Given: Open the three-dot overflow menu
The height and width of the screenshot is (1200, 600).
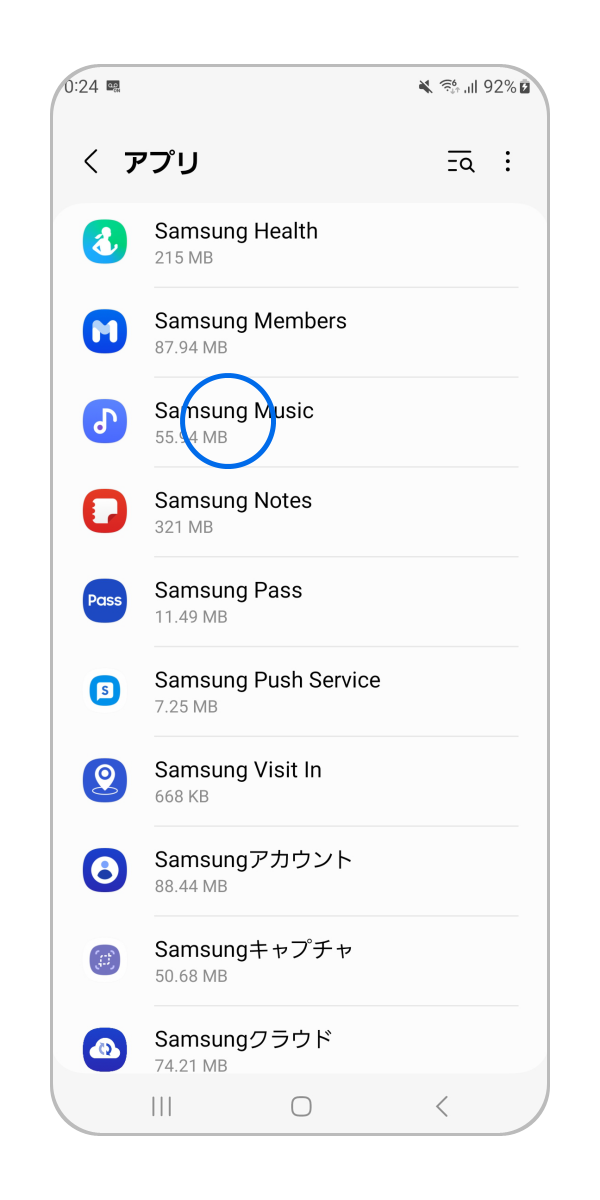Looking at the screenshot, I should pyautogui.click(x=508, y=162).
